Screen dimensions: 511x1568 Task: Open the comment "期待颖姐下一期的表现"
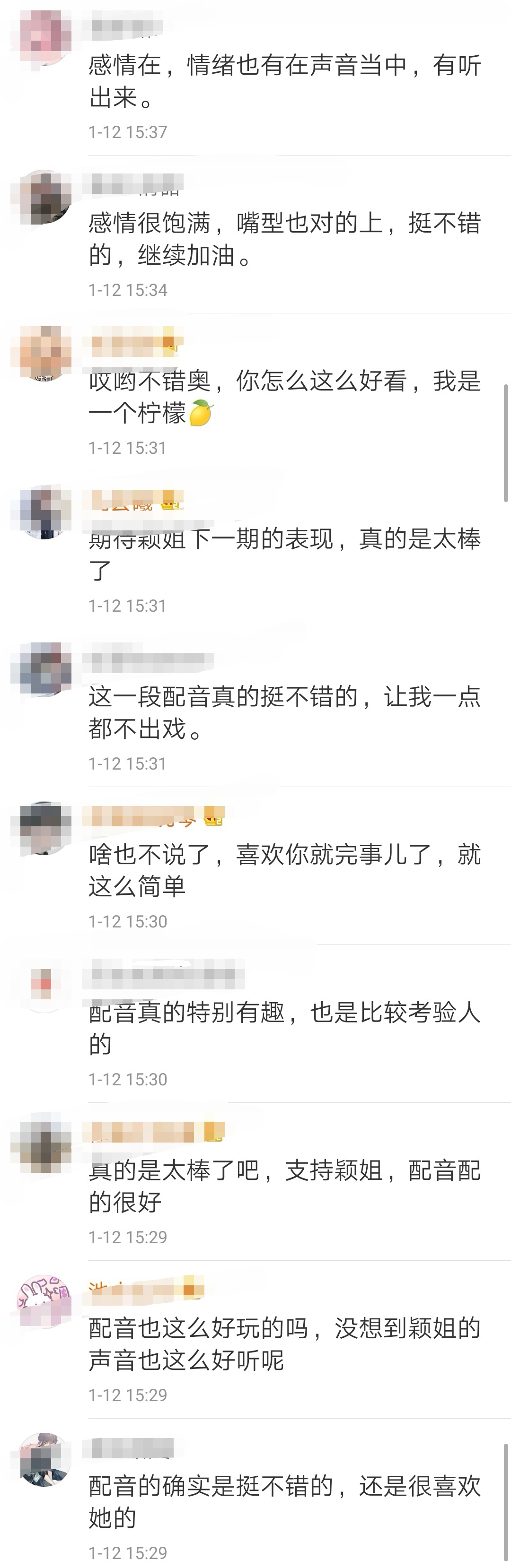284,554
